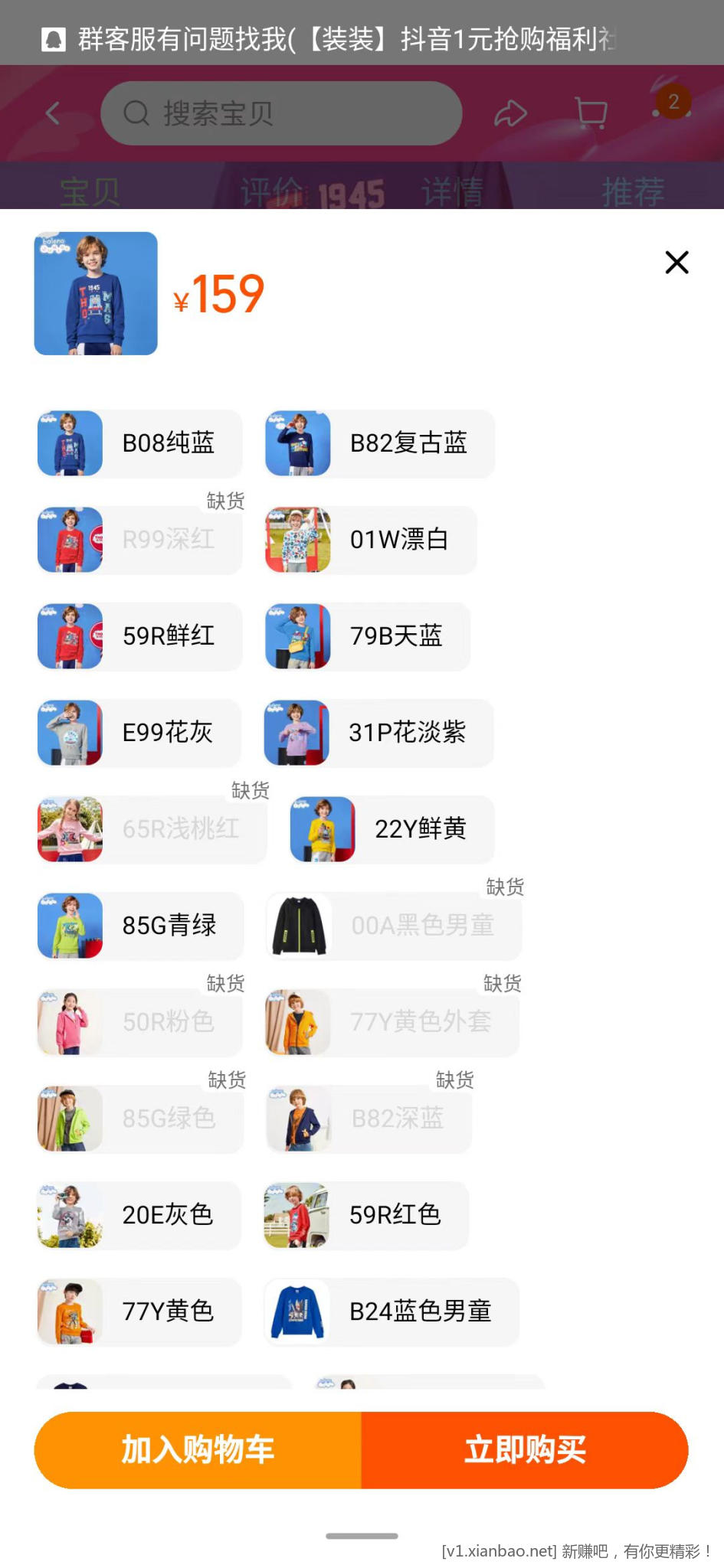This screenshot has width=724, height=1568.
Task: Choose the B82复古蓝 variant
Action: [x=379, y=443]
